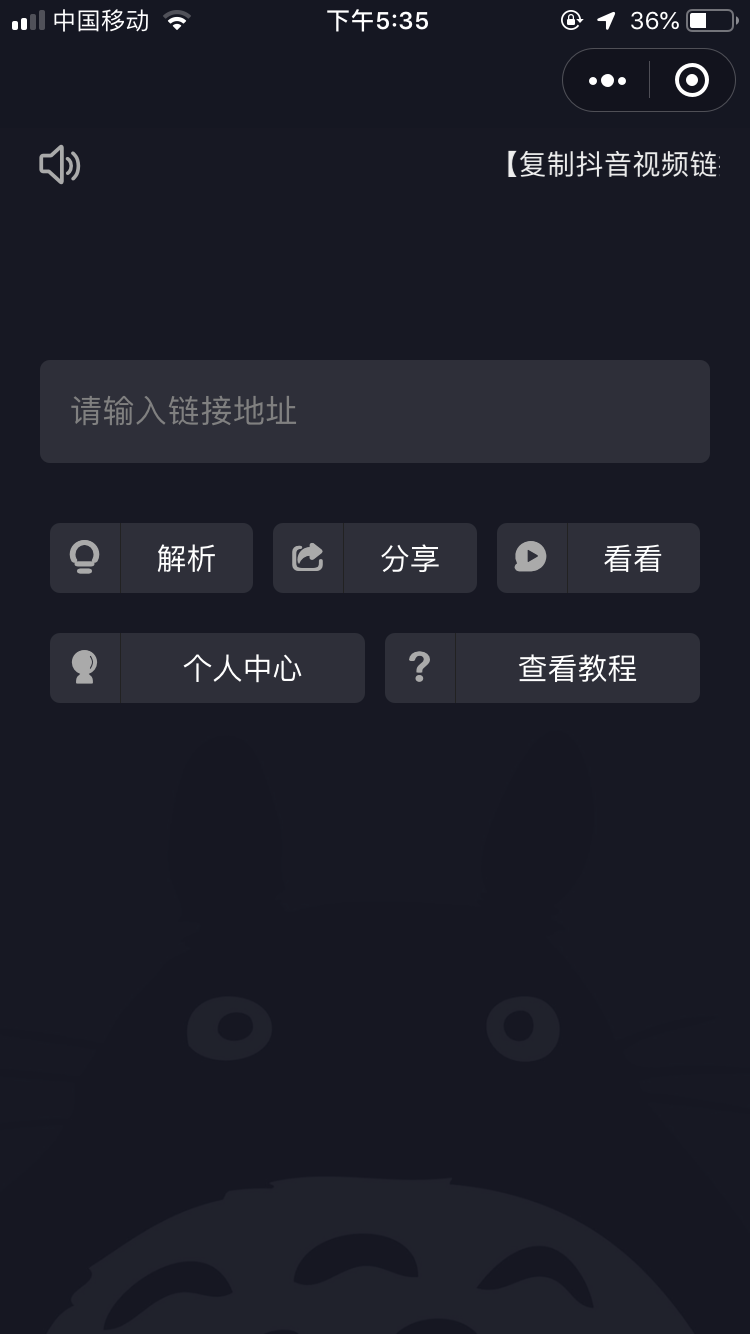750x1334 pixels.
Task: Focus the 请输入链接地址 link input field
Action: (x=375, y=411)
